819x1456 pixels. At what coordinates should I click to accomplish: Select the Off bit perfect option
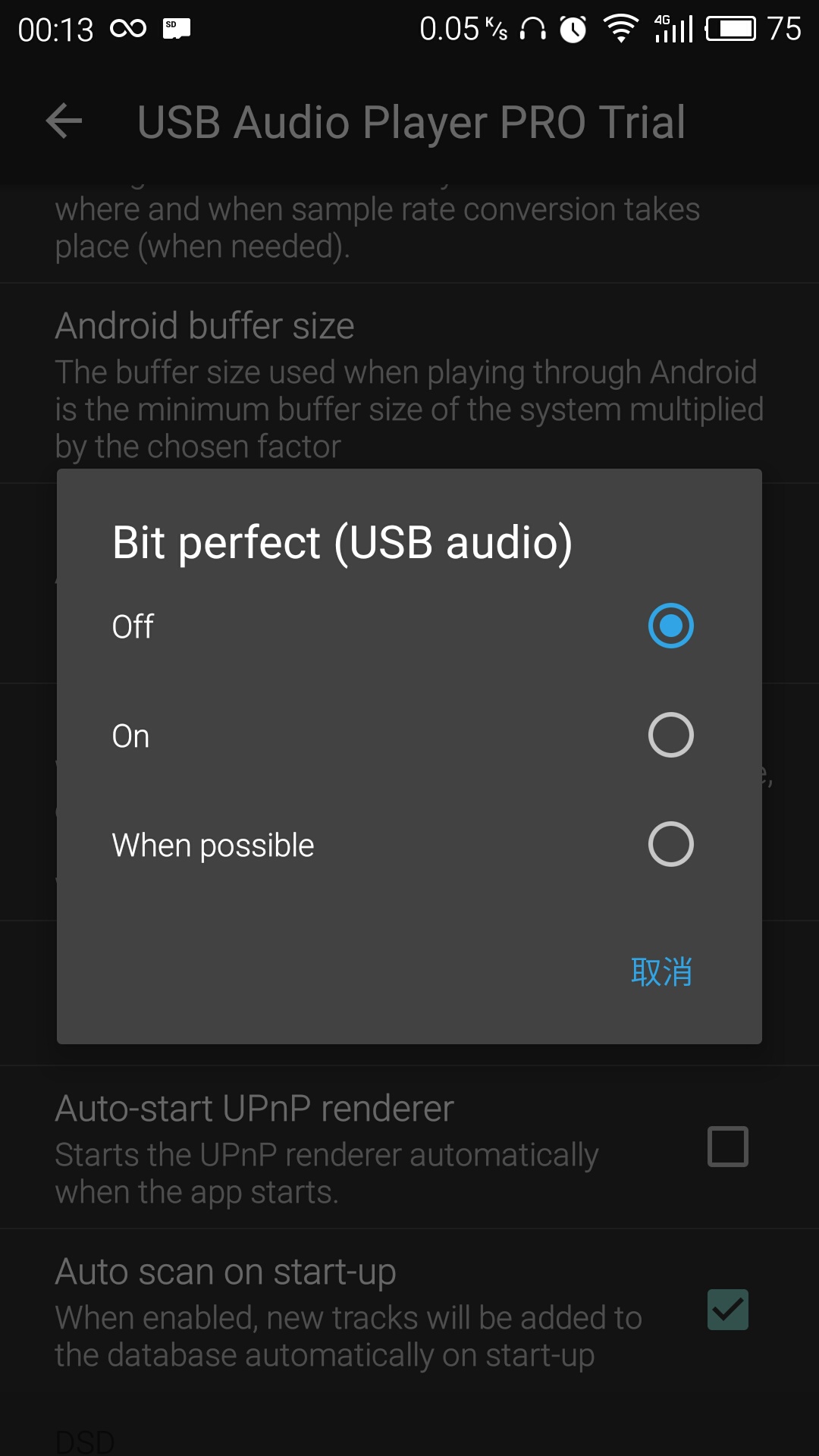point(670,626)
